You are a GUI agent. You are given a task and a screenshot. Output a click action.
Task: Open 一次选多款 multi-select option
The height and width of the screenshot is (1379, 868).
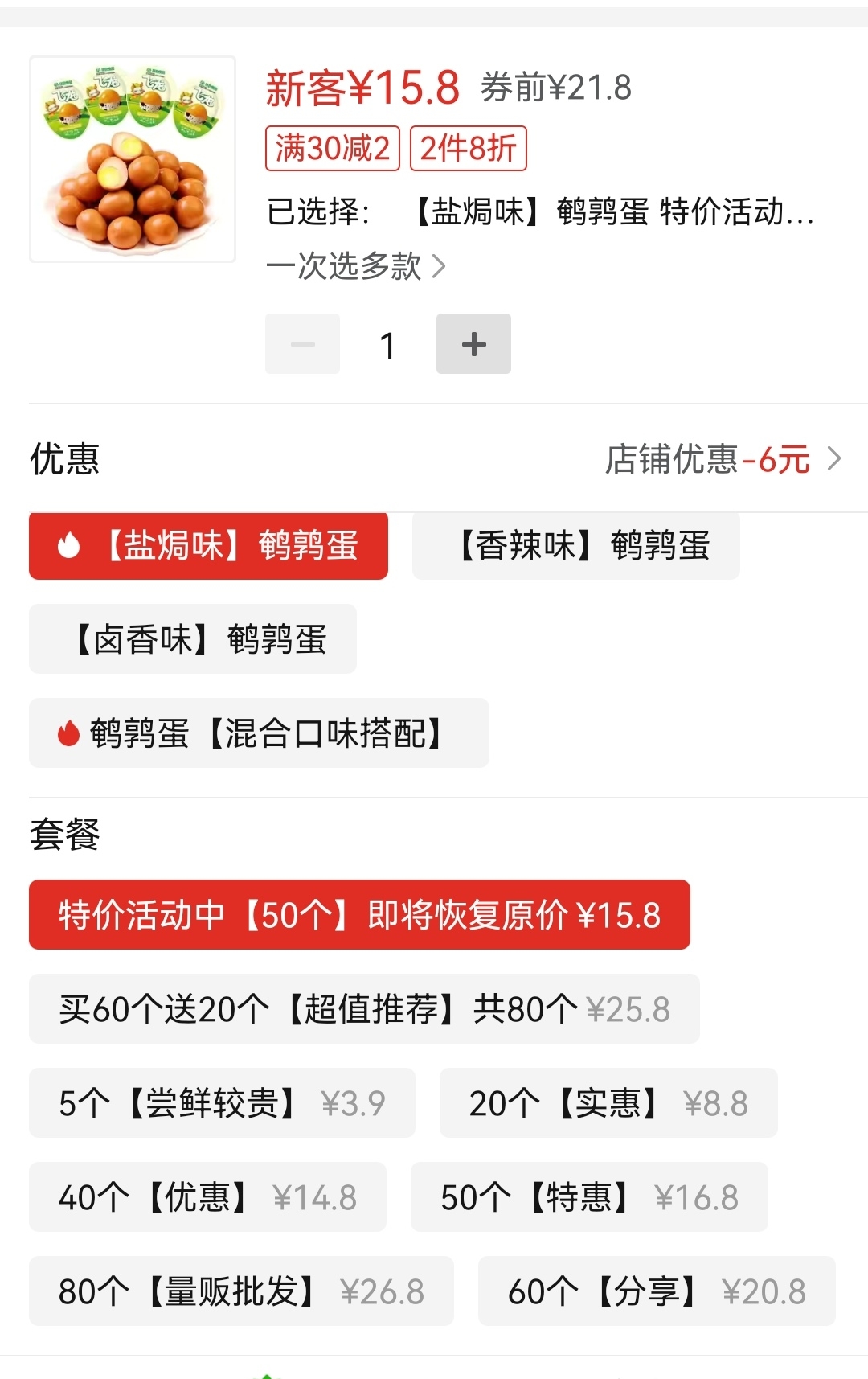tap(356, 266)
